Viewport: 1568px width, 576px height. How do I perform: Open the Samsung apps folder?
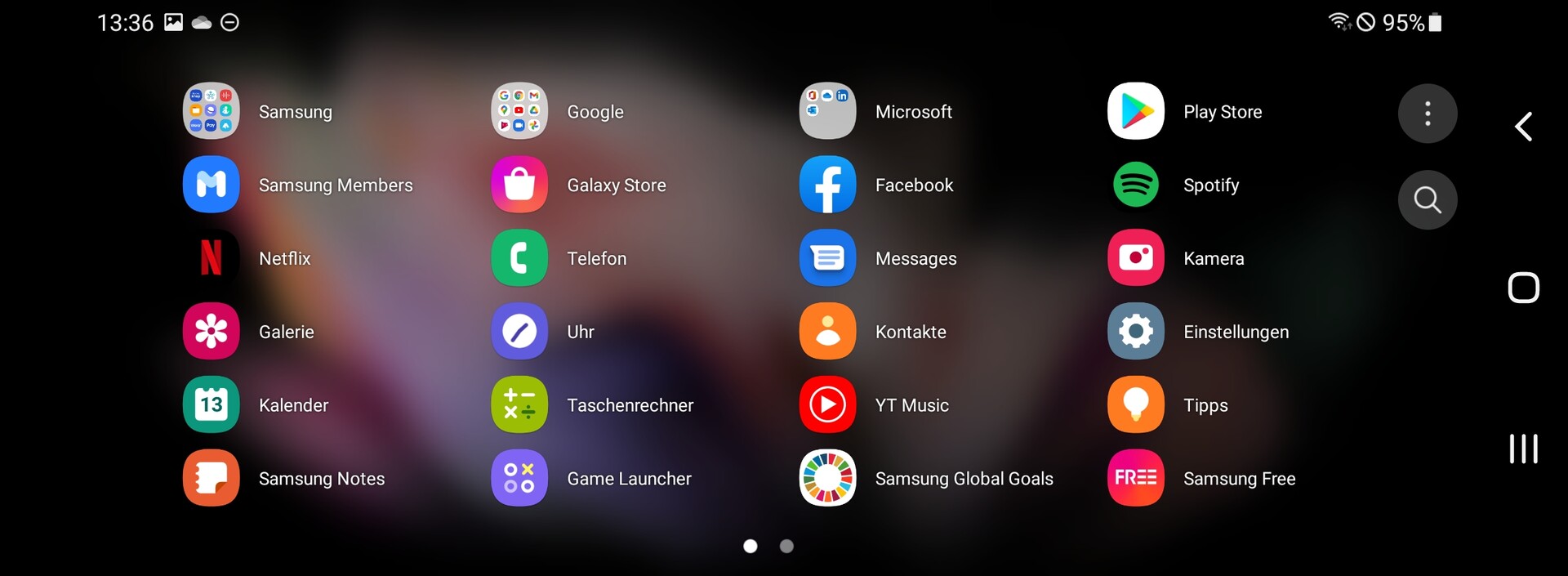coord(211,111)
